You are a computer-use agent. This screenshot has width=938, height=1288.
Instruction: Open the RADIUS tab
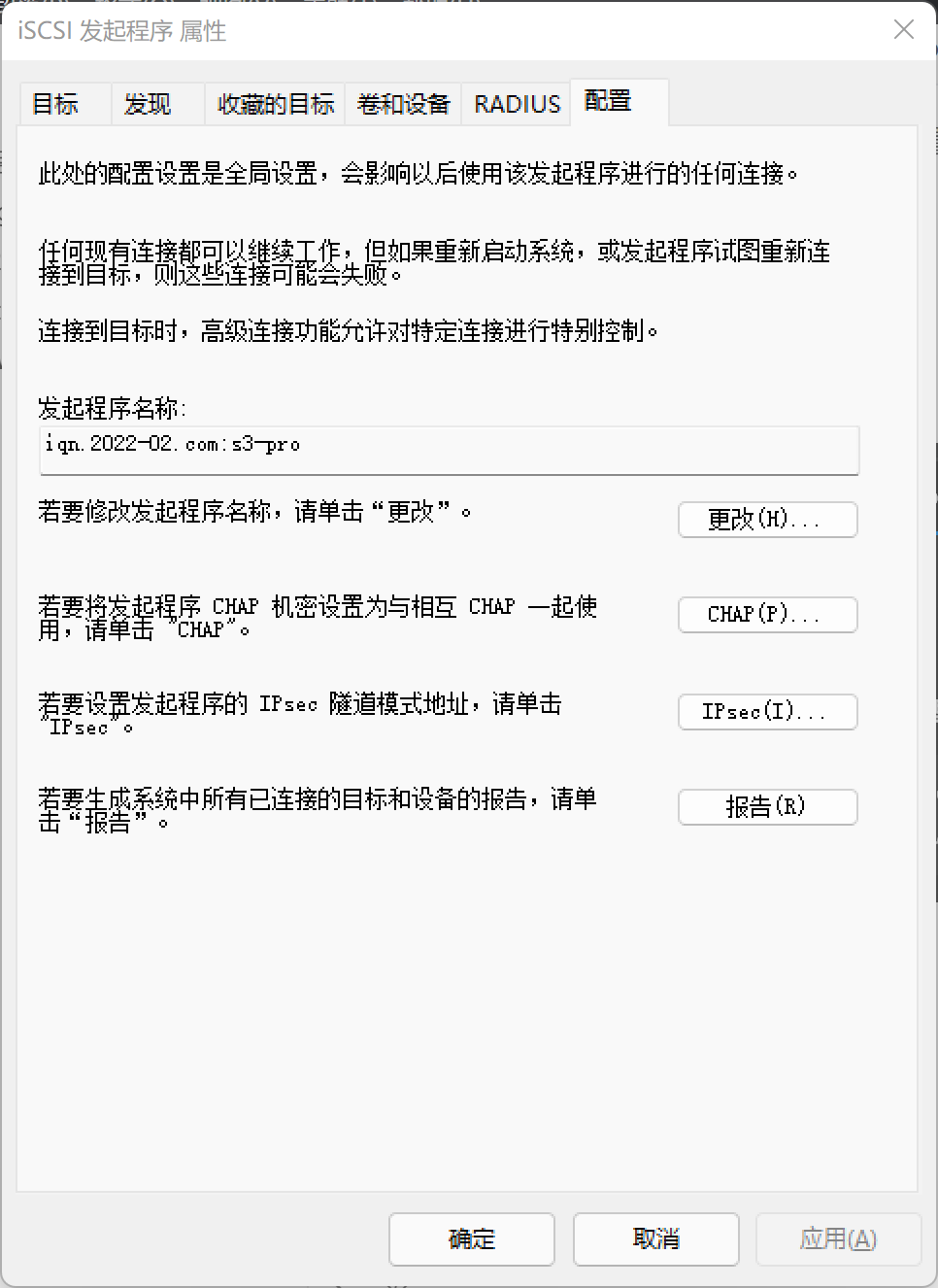point(517,104)
